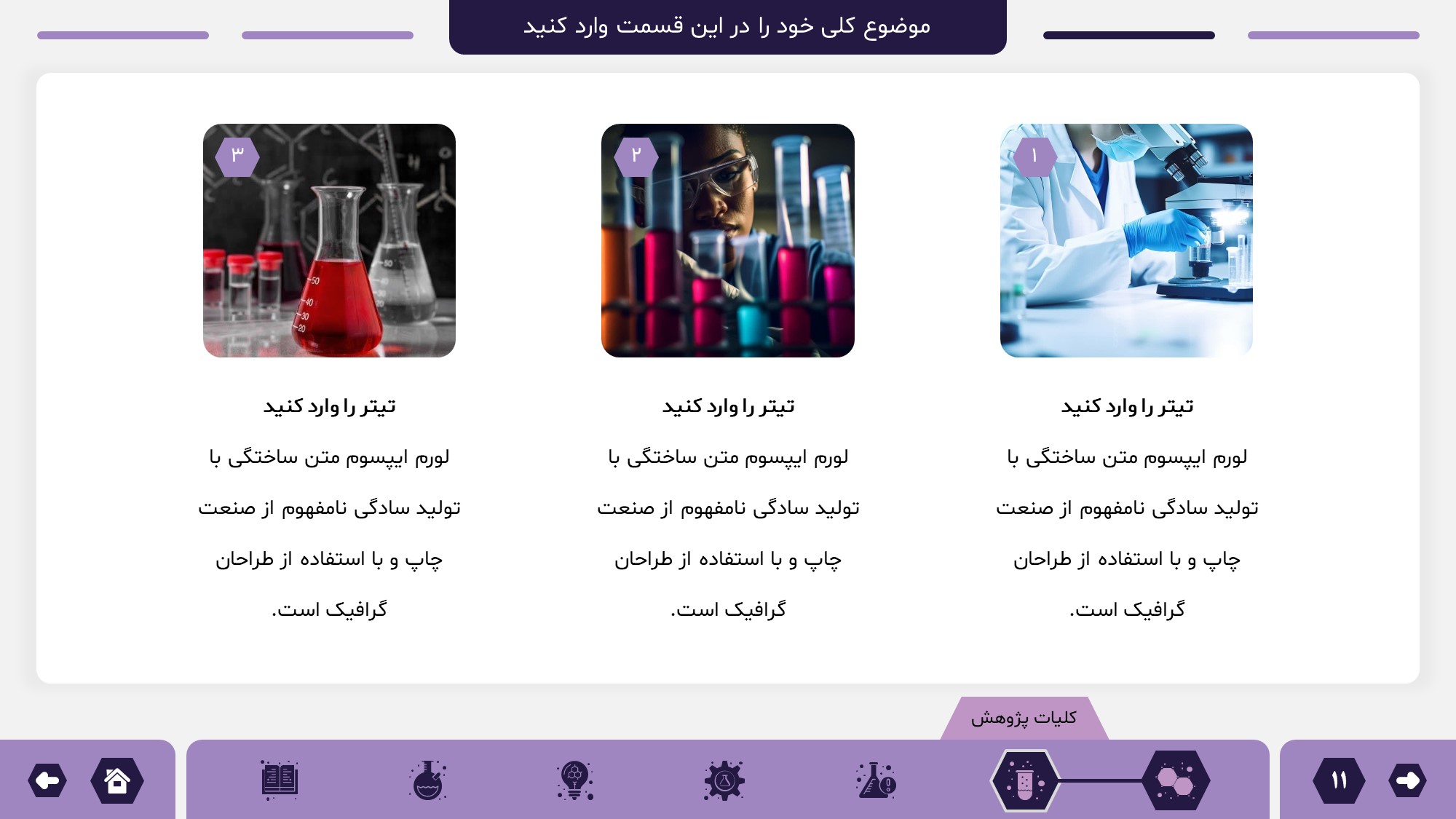Open the flask with warning section icon
This screenshot has height=819, width=1456.
876,780
